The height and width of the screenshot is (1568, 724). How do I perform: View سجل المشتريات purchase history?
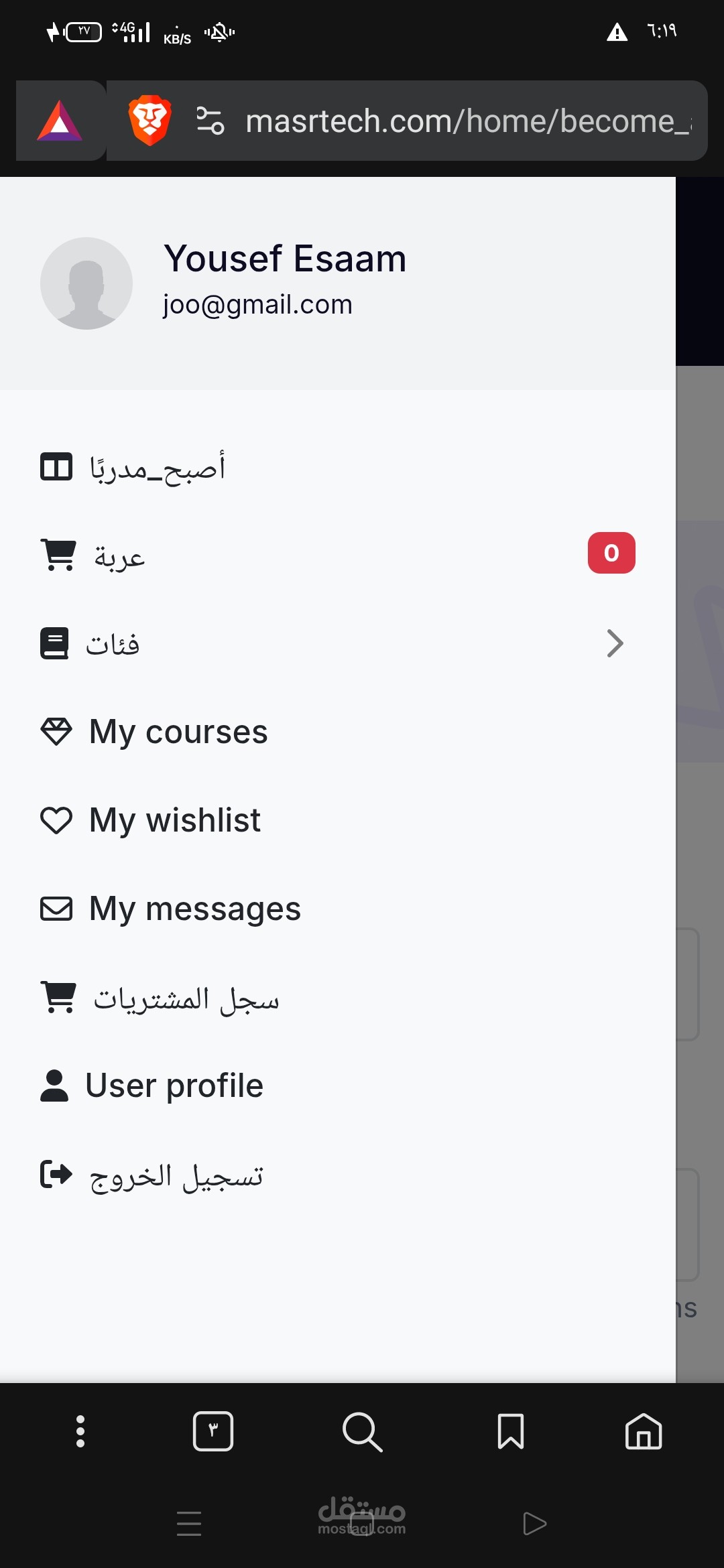click(338, 998)
